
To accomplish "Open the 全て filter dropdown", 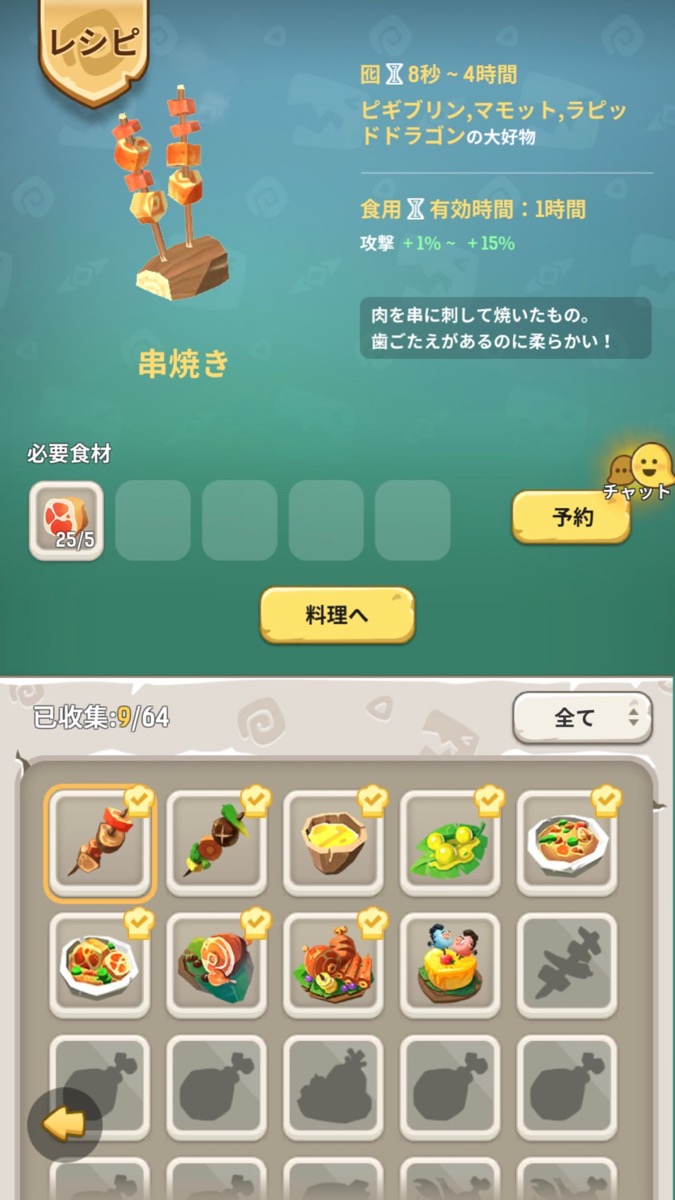I will click(x=582, y=718).
